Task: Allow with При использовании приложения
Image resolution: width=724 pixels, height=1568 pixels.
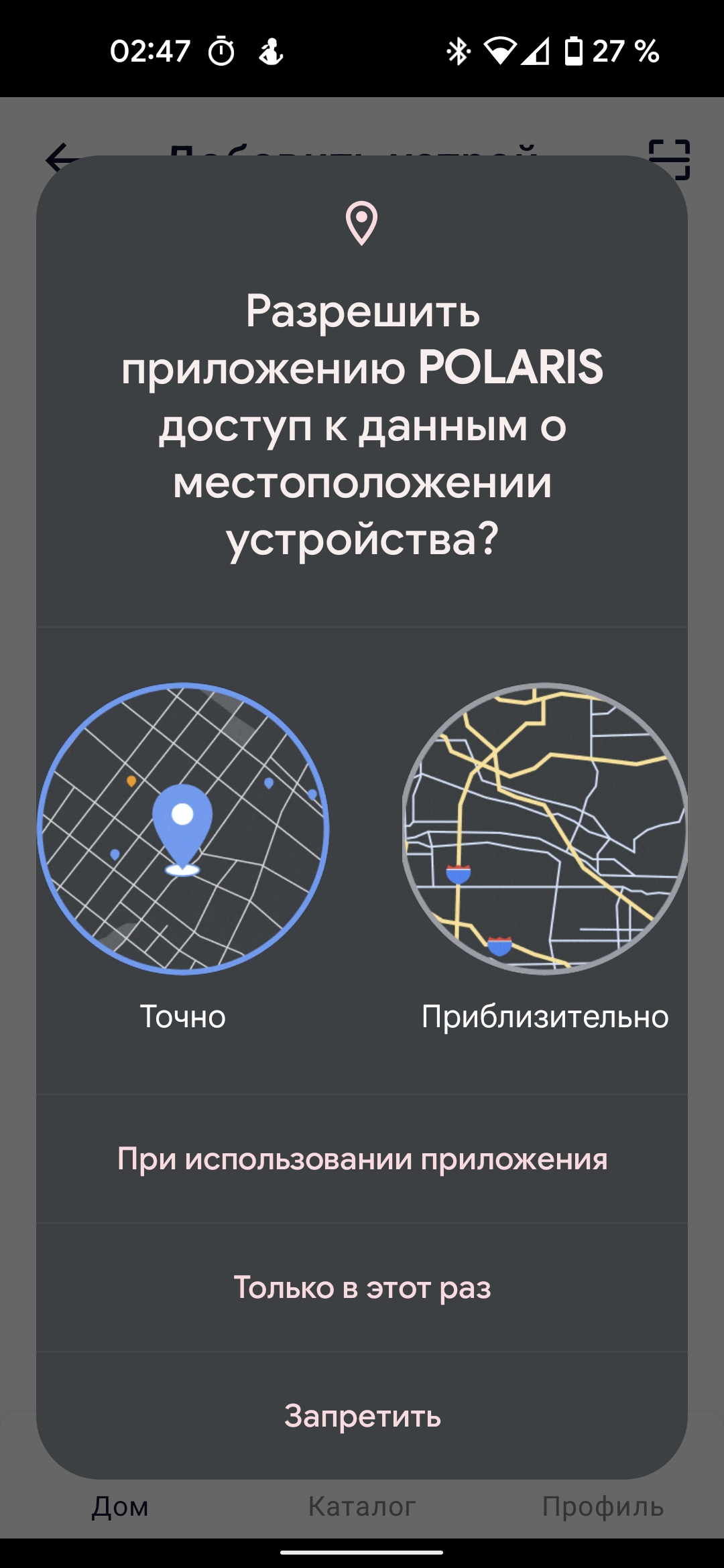Action: [x=362, y=1159]
